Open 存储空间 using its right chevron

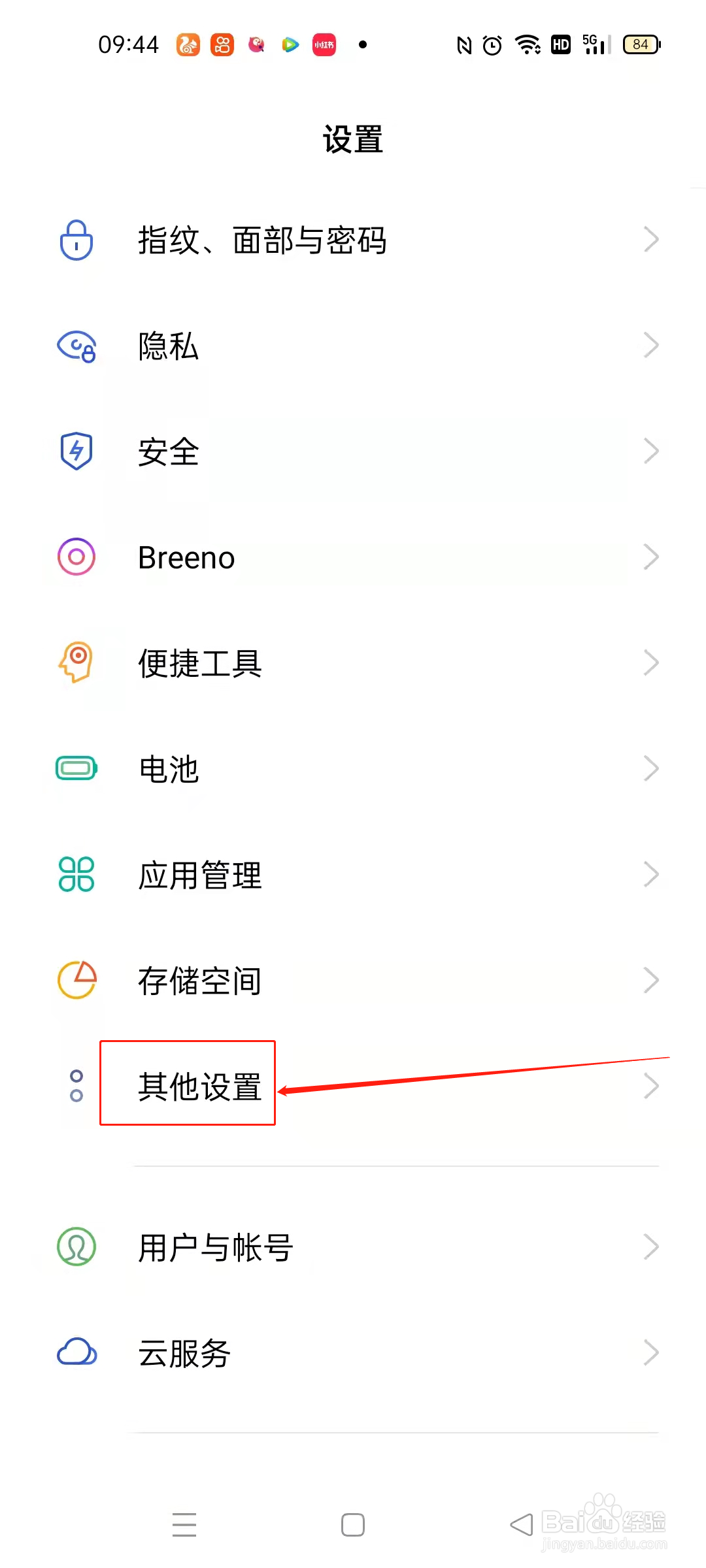[x=651, y=979]
